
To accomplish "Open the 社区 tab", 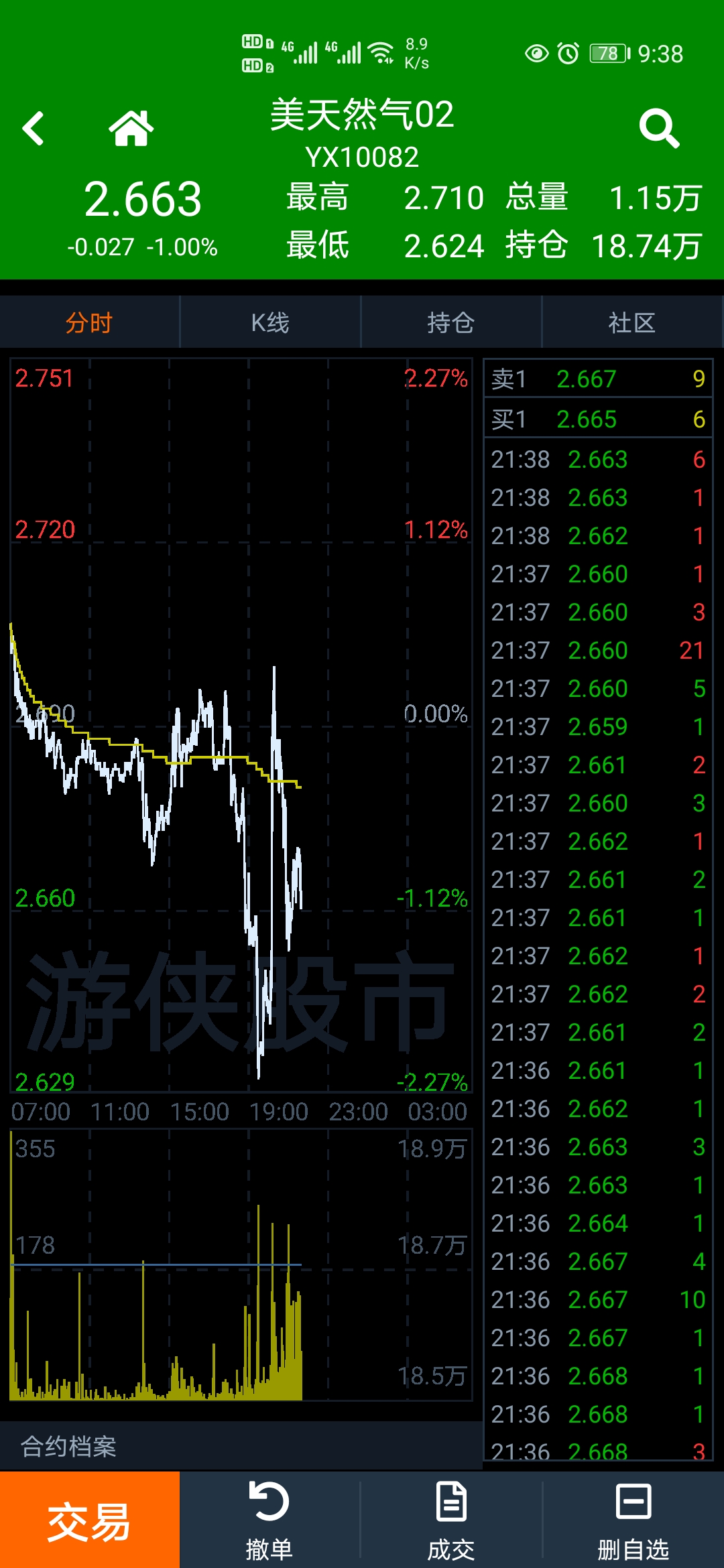I will [x=632, y=322].
